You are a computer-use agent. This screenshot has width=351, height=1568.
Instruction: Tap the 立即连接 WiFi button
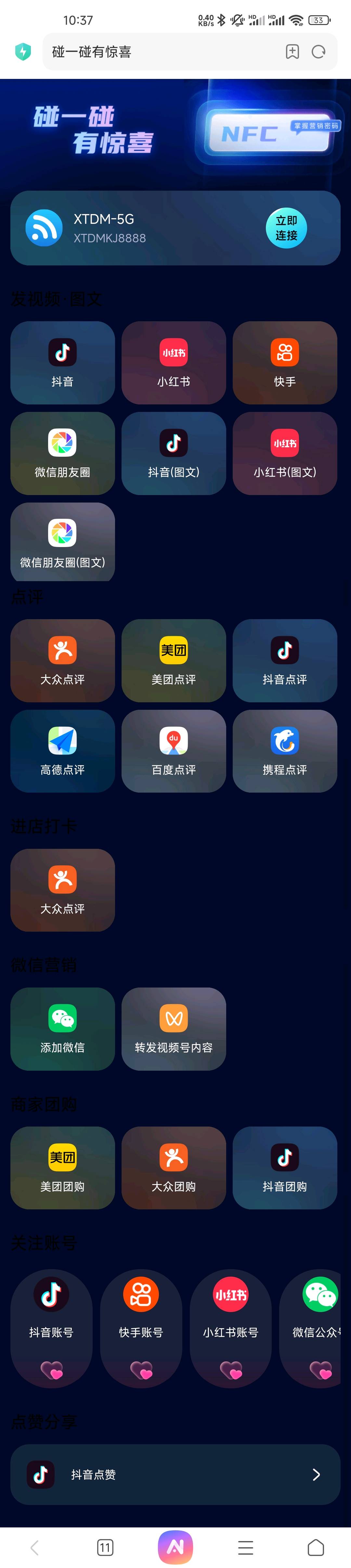point(286,228)
